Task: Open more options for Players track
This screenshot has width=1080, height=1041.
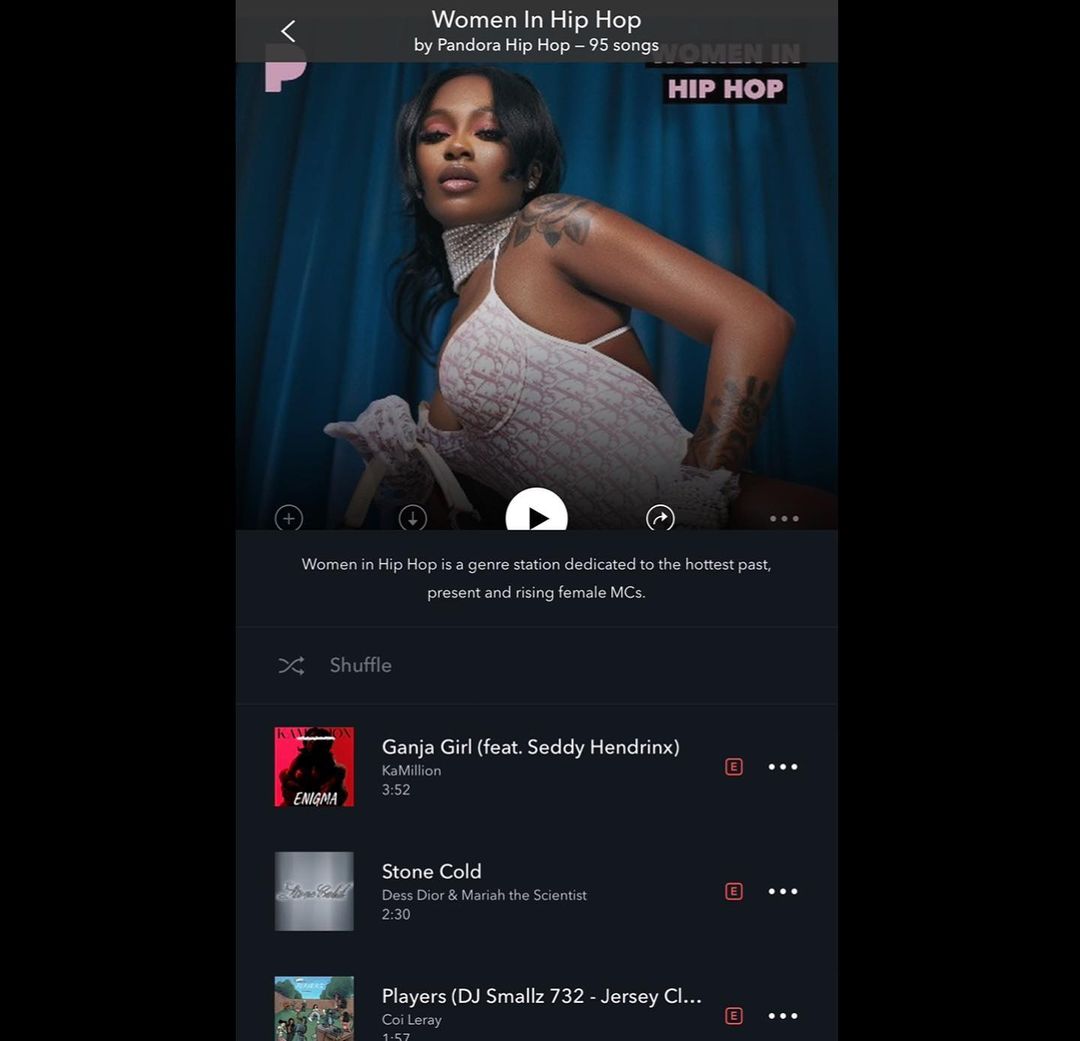Action: (x=783, y=1016)
